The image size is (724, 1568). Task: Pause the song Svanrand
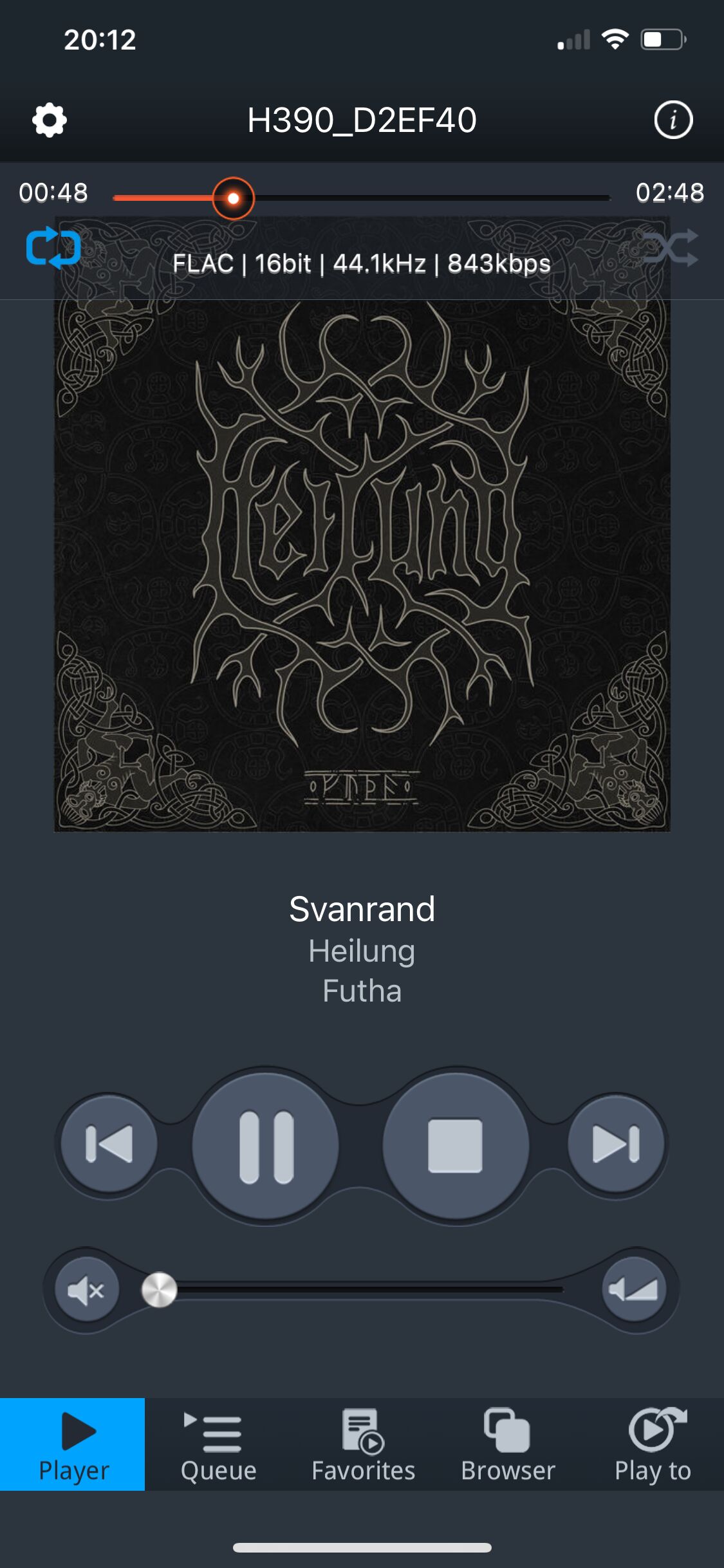[x=266, y=1146]
